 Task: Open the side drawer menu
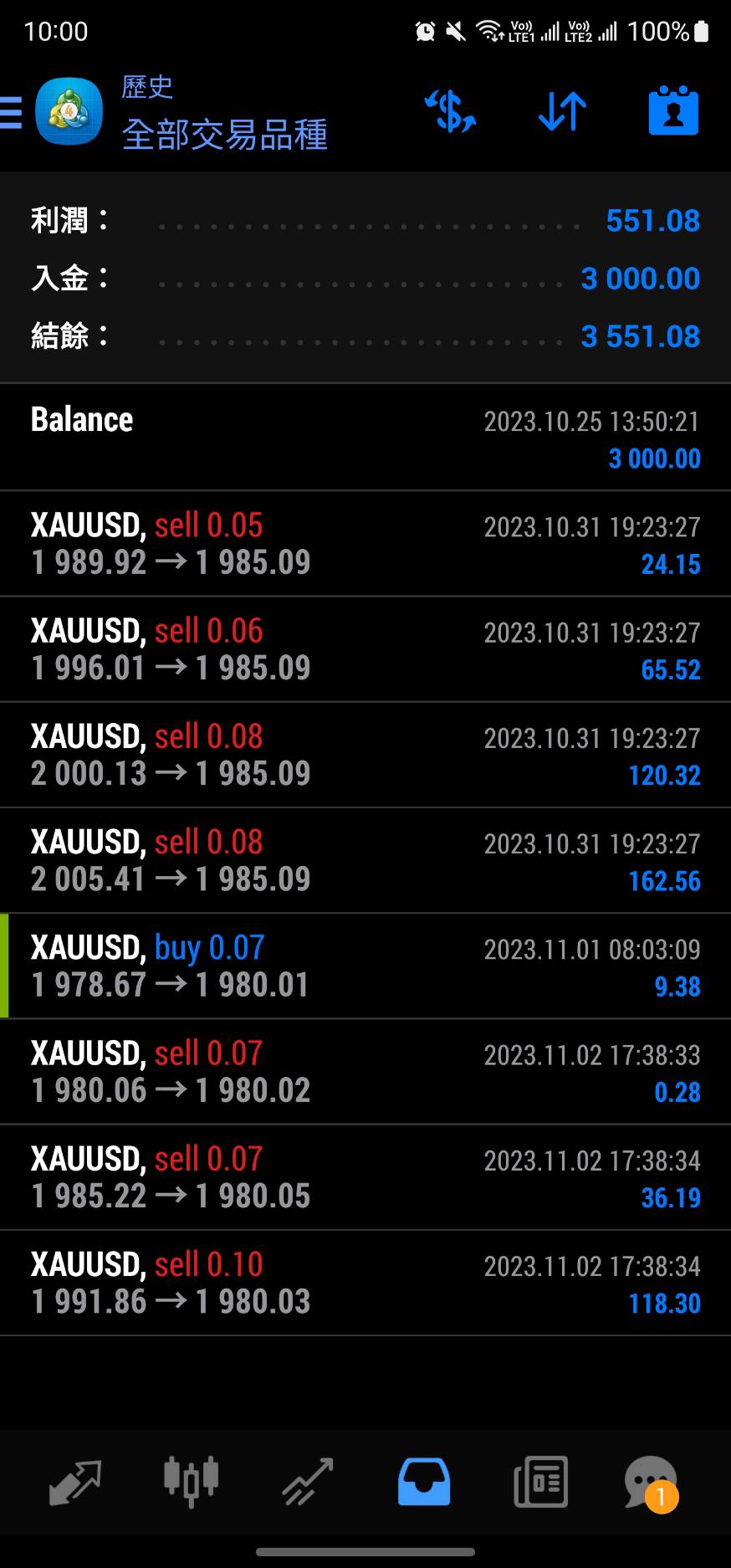[12, 112]
